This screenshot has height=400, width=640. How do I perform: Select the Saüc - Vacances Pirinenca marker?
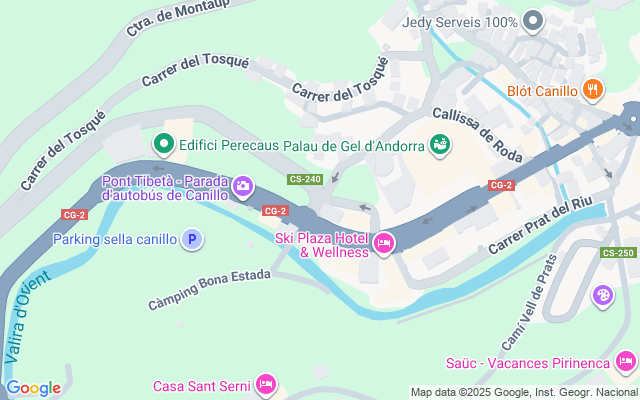click(x=625, y=361)
